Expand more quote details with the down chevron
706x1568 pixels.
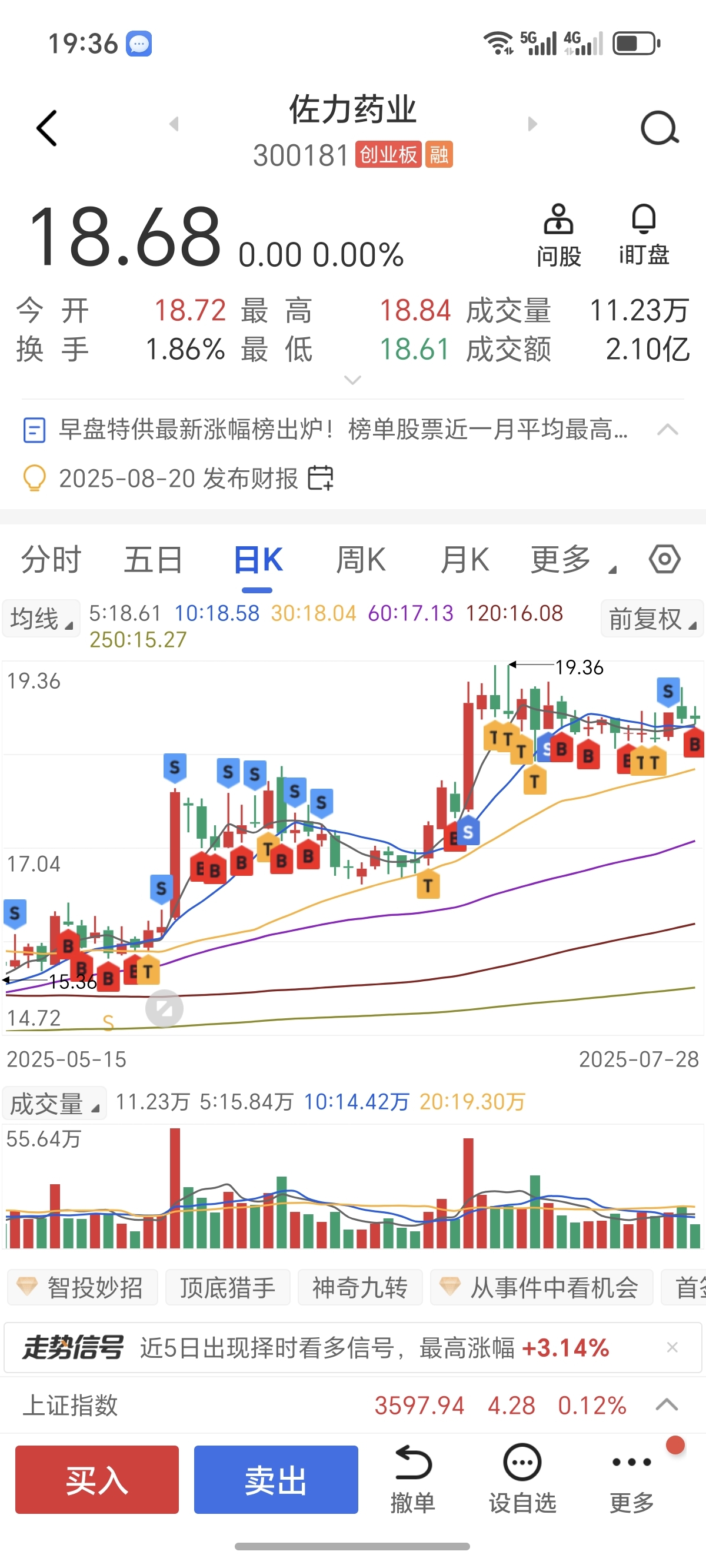352,380
